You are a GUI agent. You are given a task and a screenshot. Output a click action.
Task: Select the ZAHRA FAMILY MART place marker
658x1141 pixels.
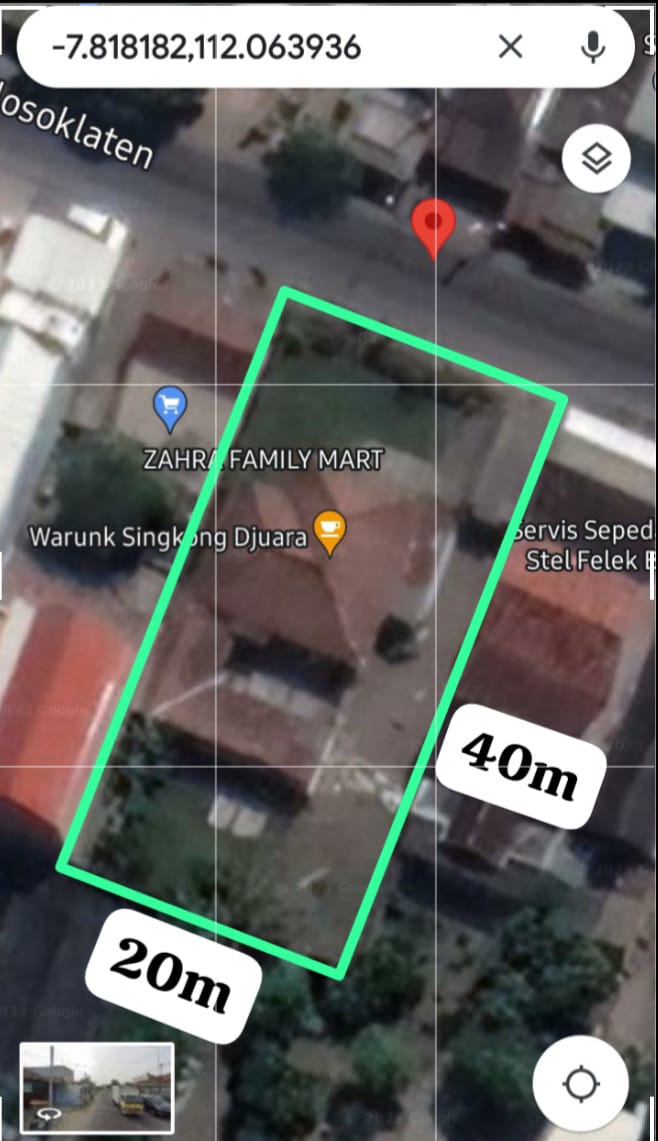[x=170, y=405]
